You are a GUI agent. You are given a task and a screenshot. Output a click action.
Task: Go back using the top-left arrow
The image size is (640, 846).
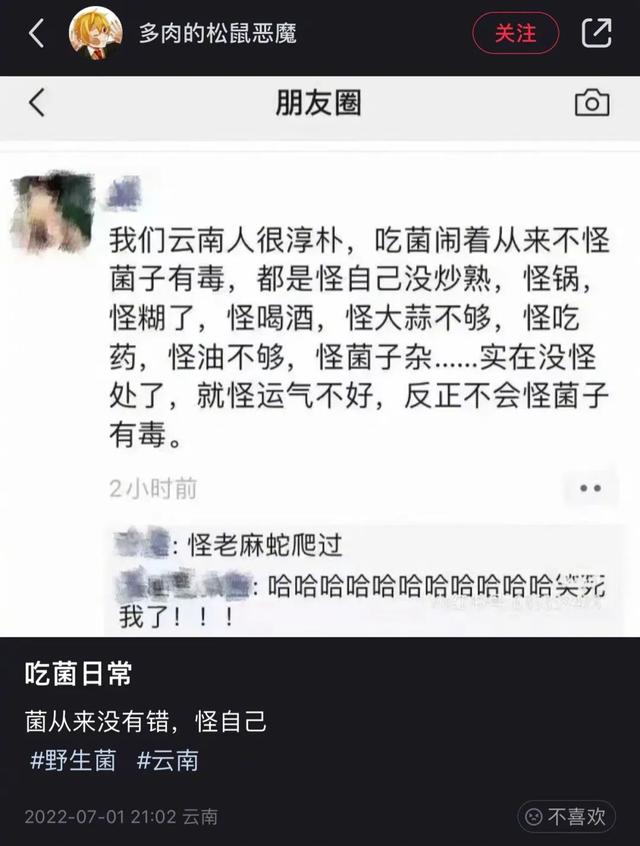pos(36,33)
